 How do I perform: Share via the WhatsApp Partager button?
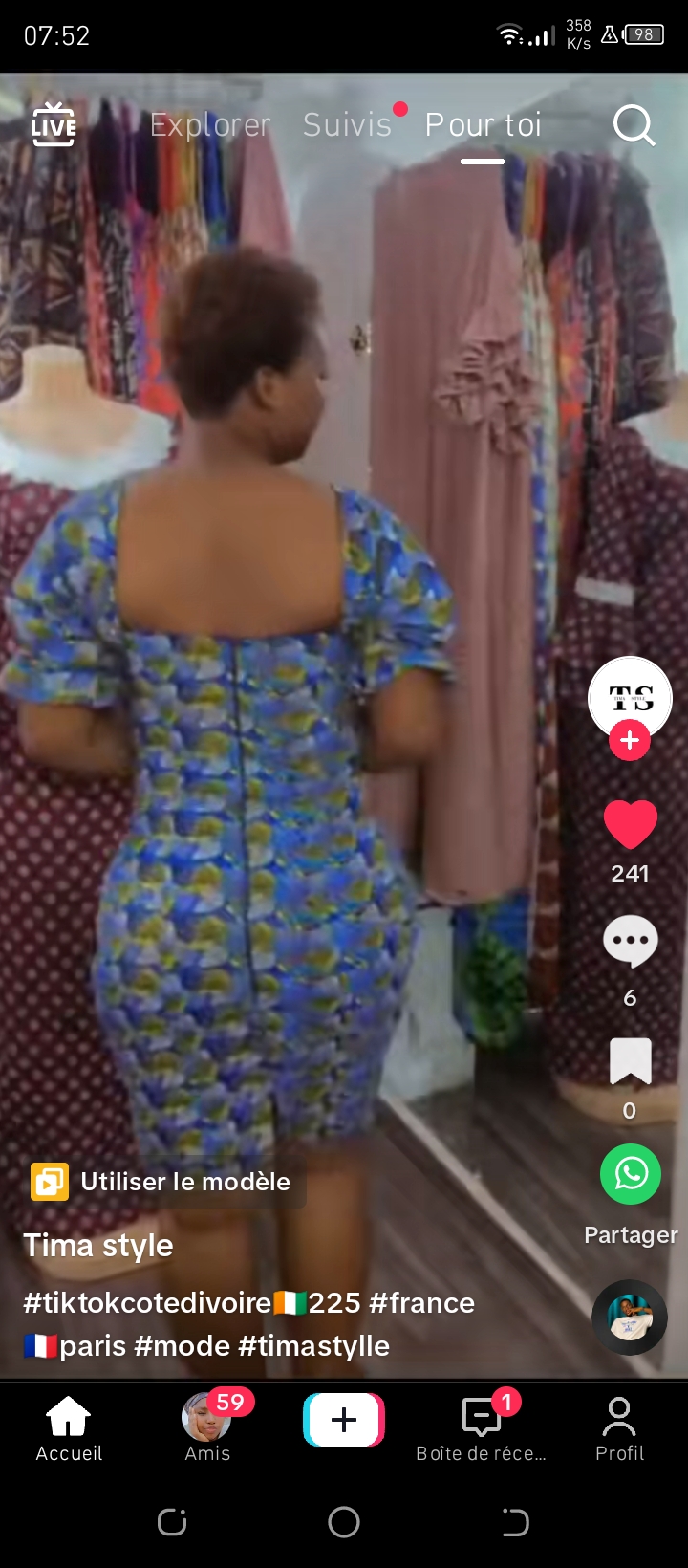point(631,1174)
